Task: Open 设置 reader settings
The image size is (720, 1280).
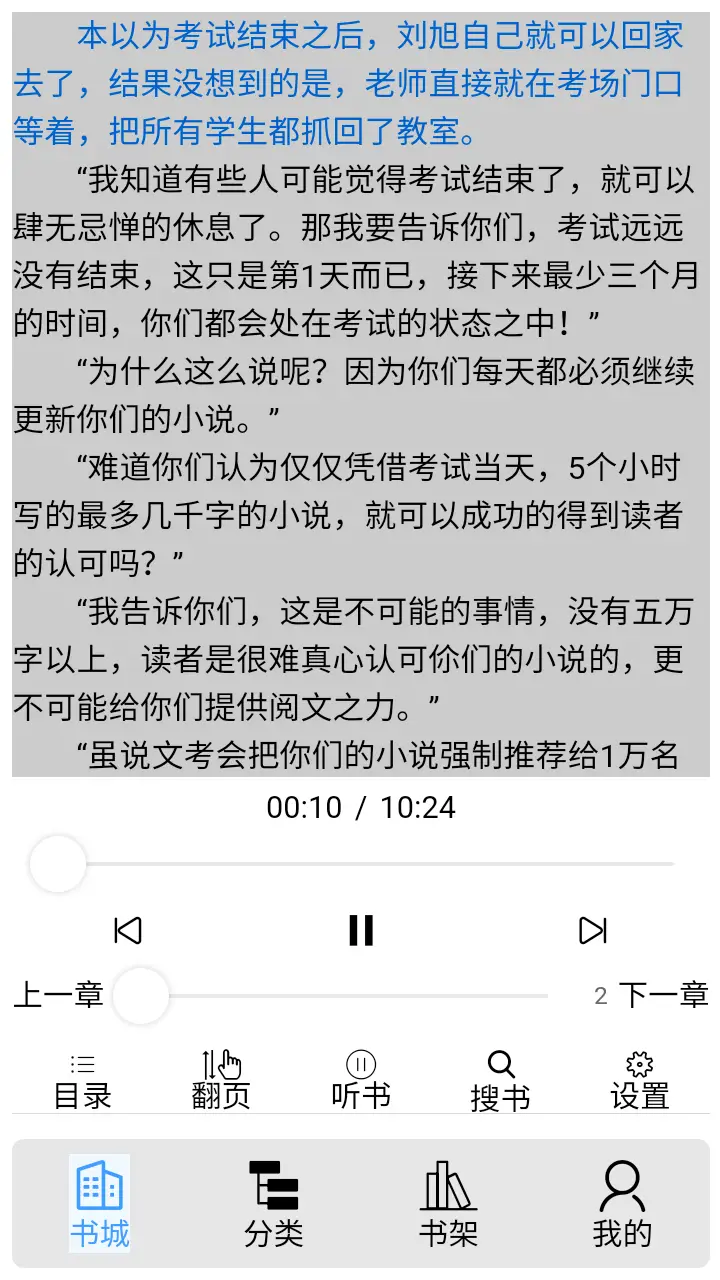Action: point(639,1081)
